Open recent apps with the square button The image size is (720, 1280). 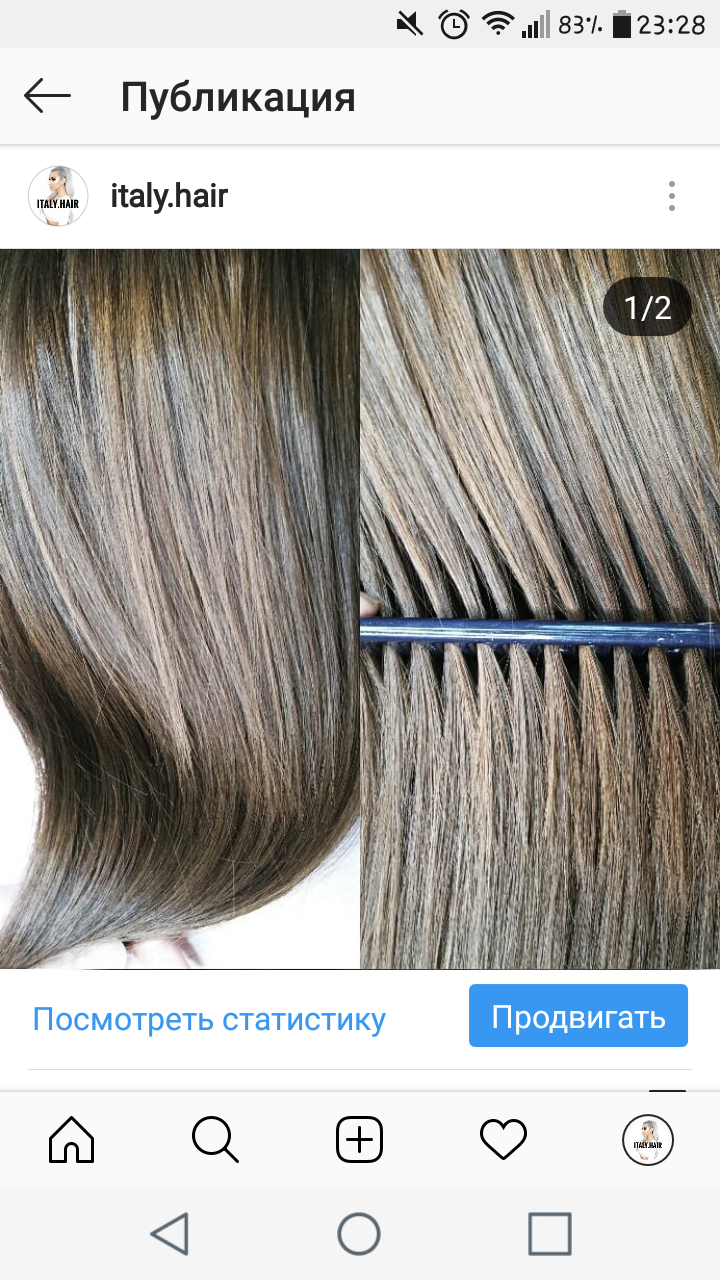click(550, 1234)
